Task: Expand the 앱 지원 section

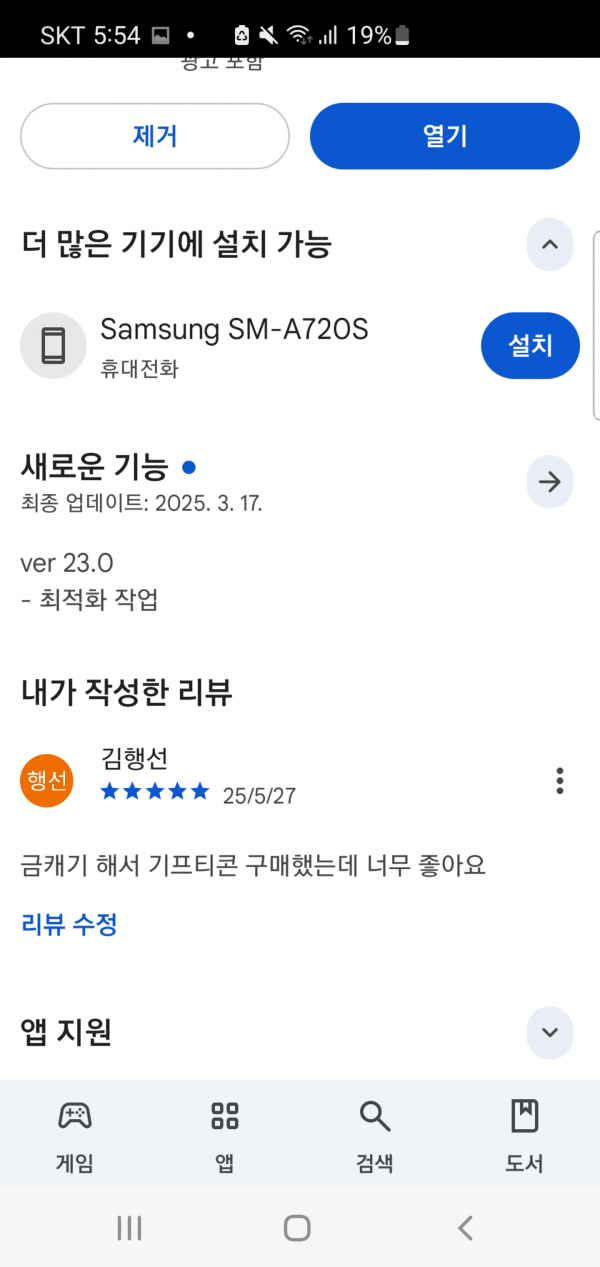Action: (x=550, y=1032)
